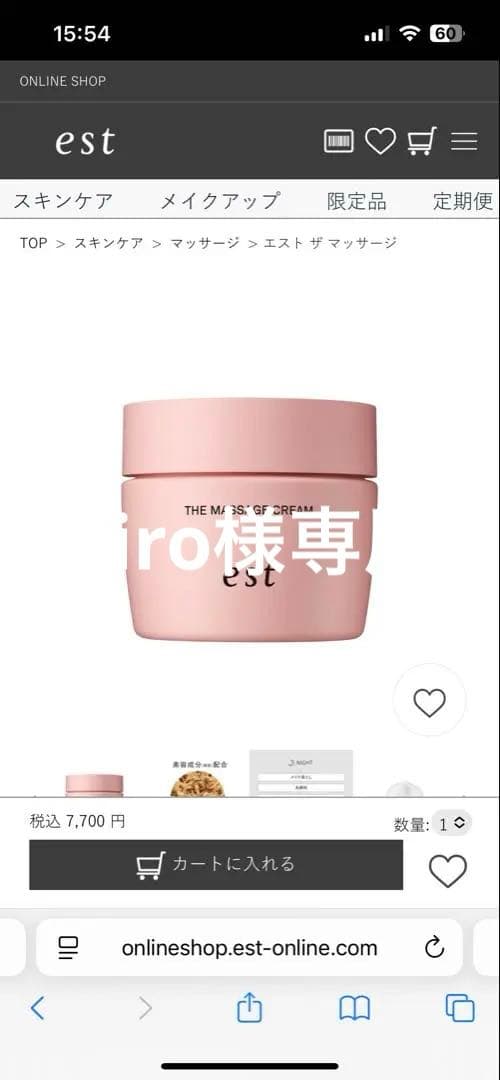Add product with カートに入れる button
Screen dimensions: 500x1080
[x=216, y=864]
